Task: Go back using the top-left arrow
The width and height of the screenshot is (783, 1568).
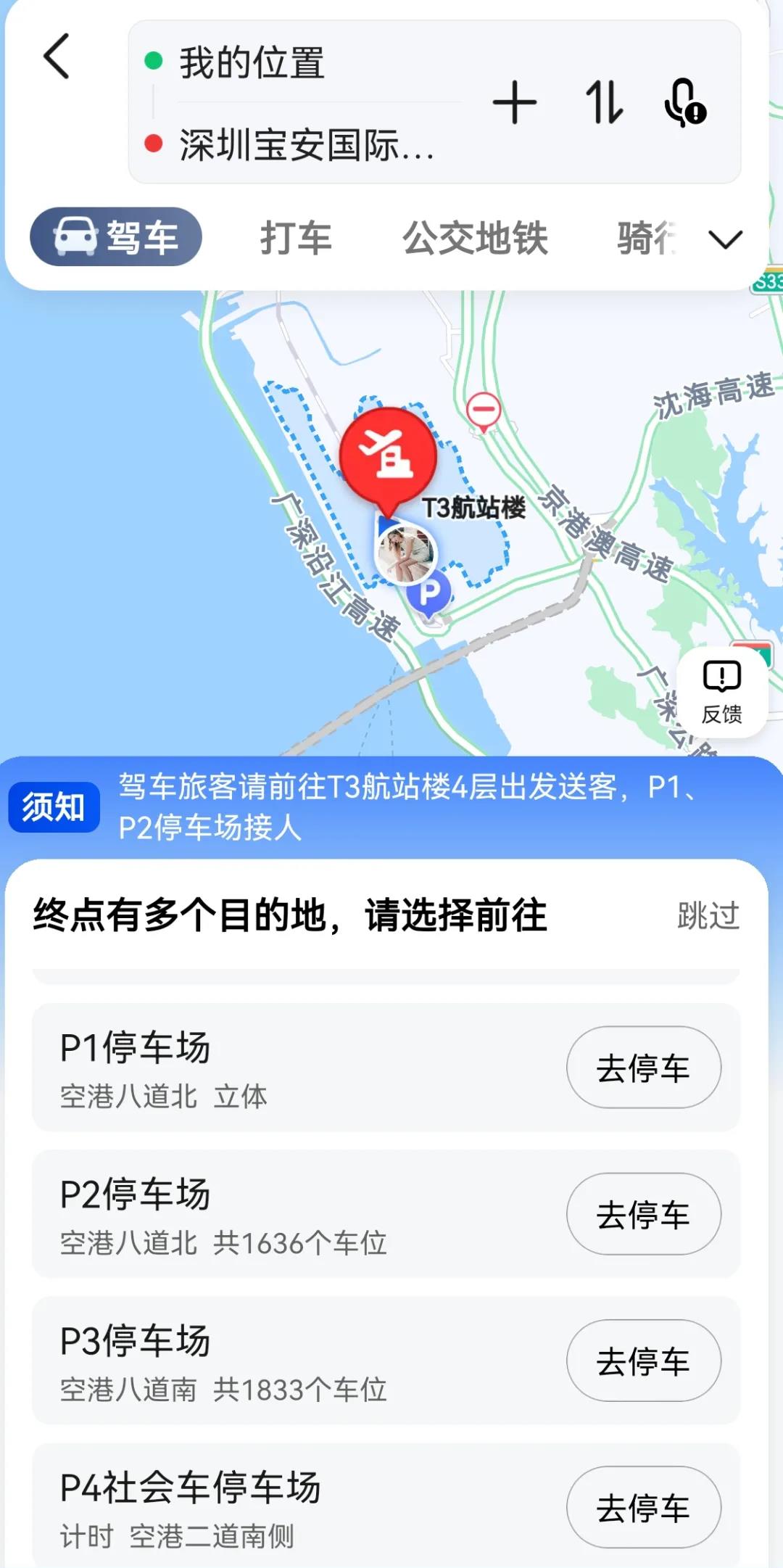Action: point(57,57)
